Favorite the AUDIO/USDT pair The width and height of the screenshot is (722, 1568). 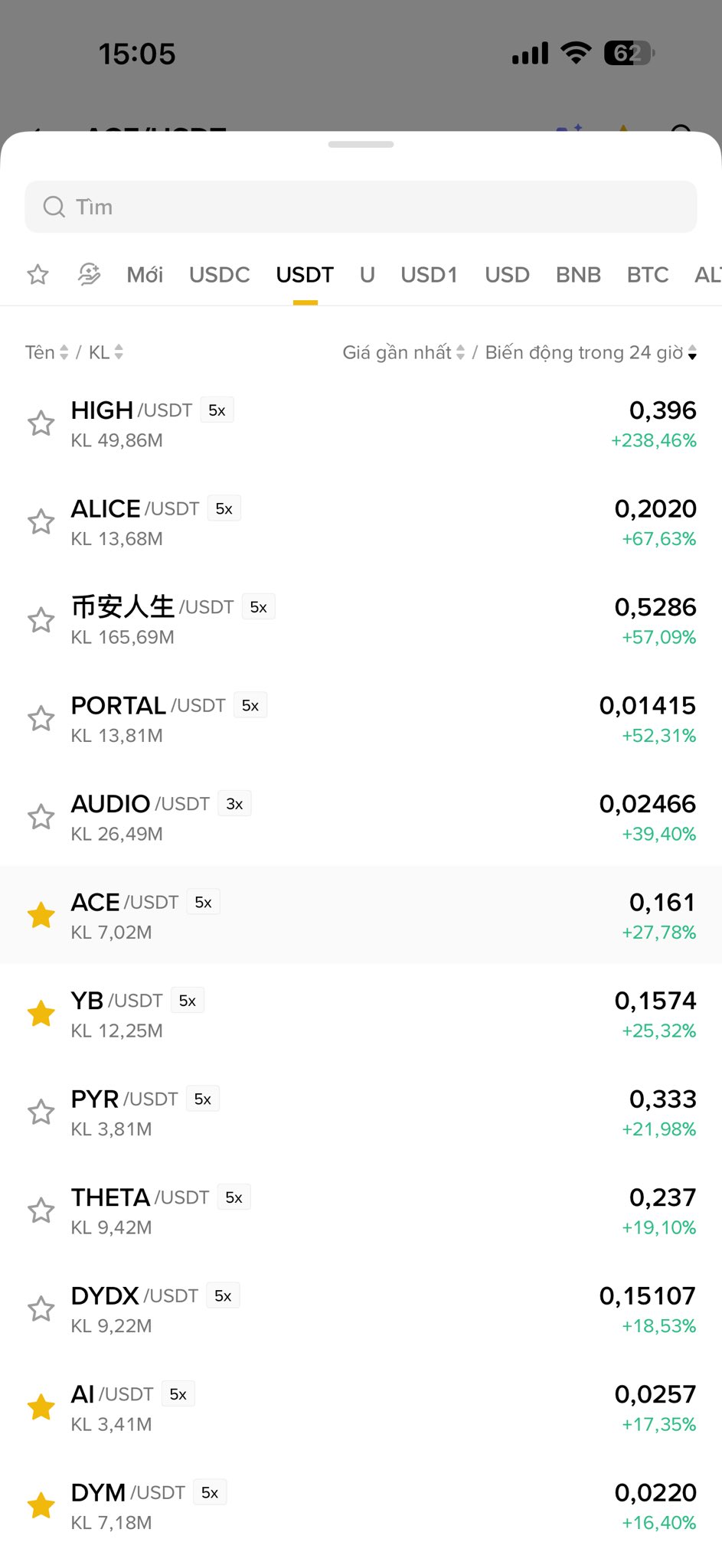coord(41,817)
